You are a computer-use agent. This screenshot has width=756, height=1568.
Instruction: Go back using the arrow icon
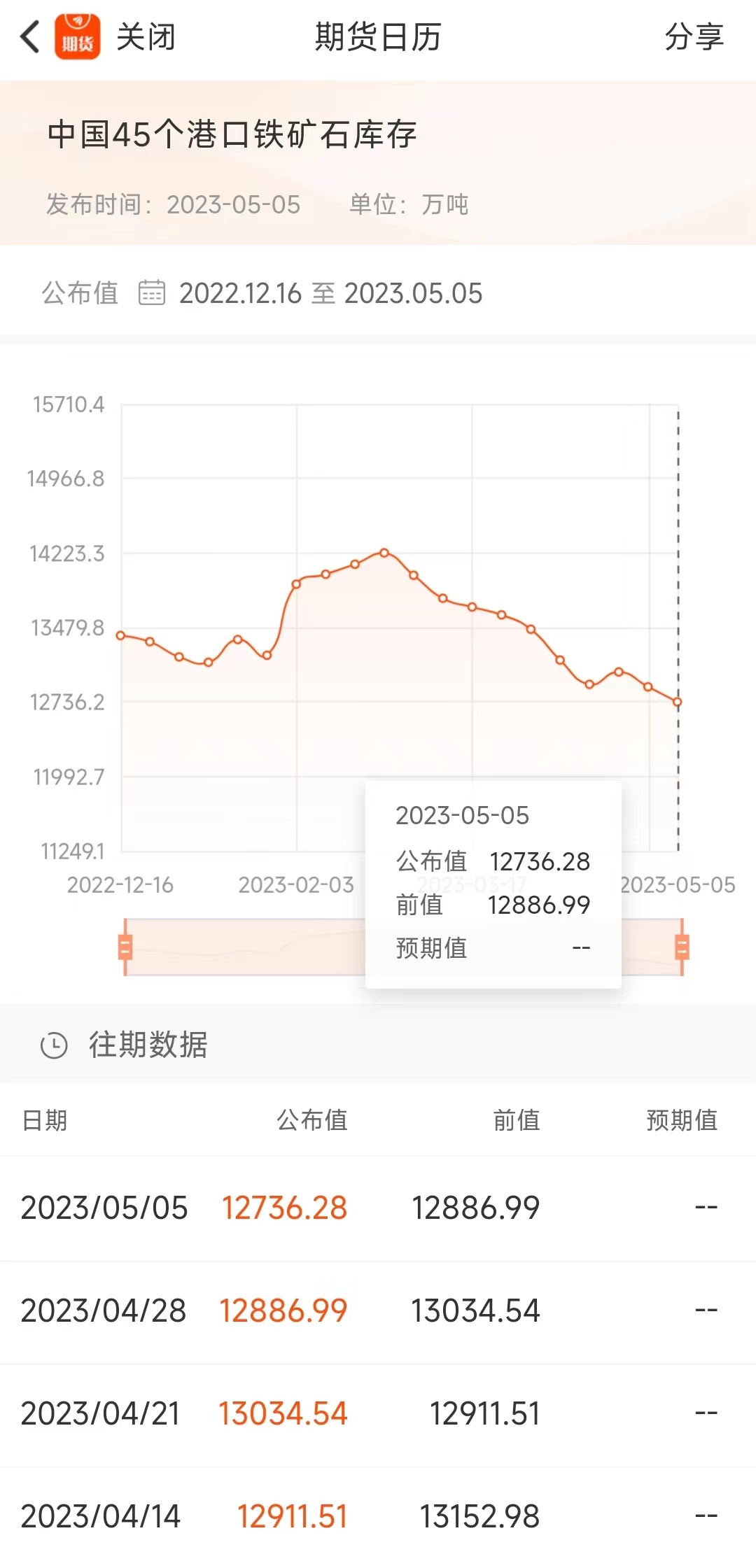[29, 36]
